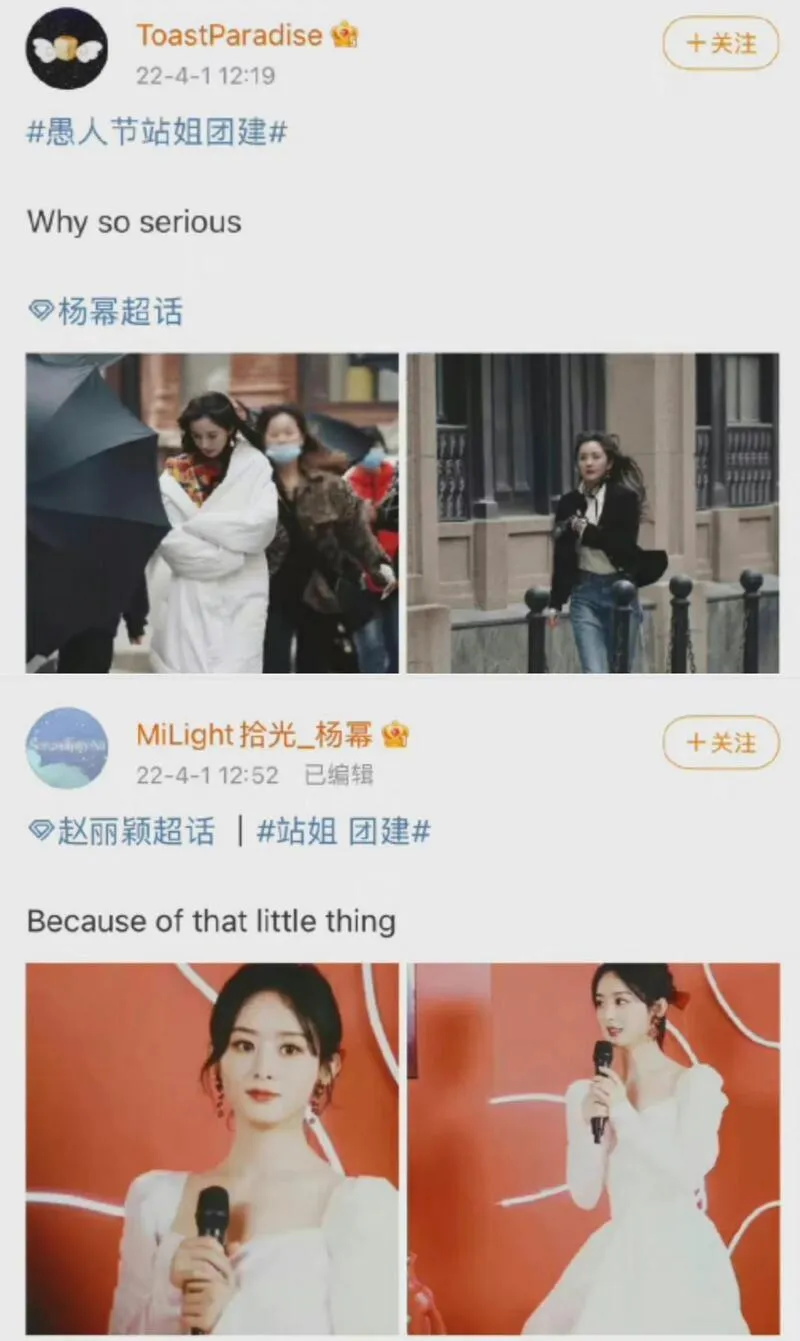Follow MiLight拾光 with the +关注 button
The width and height of the screenshot is (800, 1341).
point(720,743)
